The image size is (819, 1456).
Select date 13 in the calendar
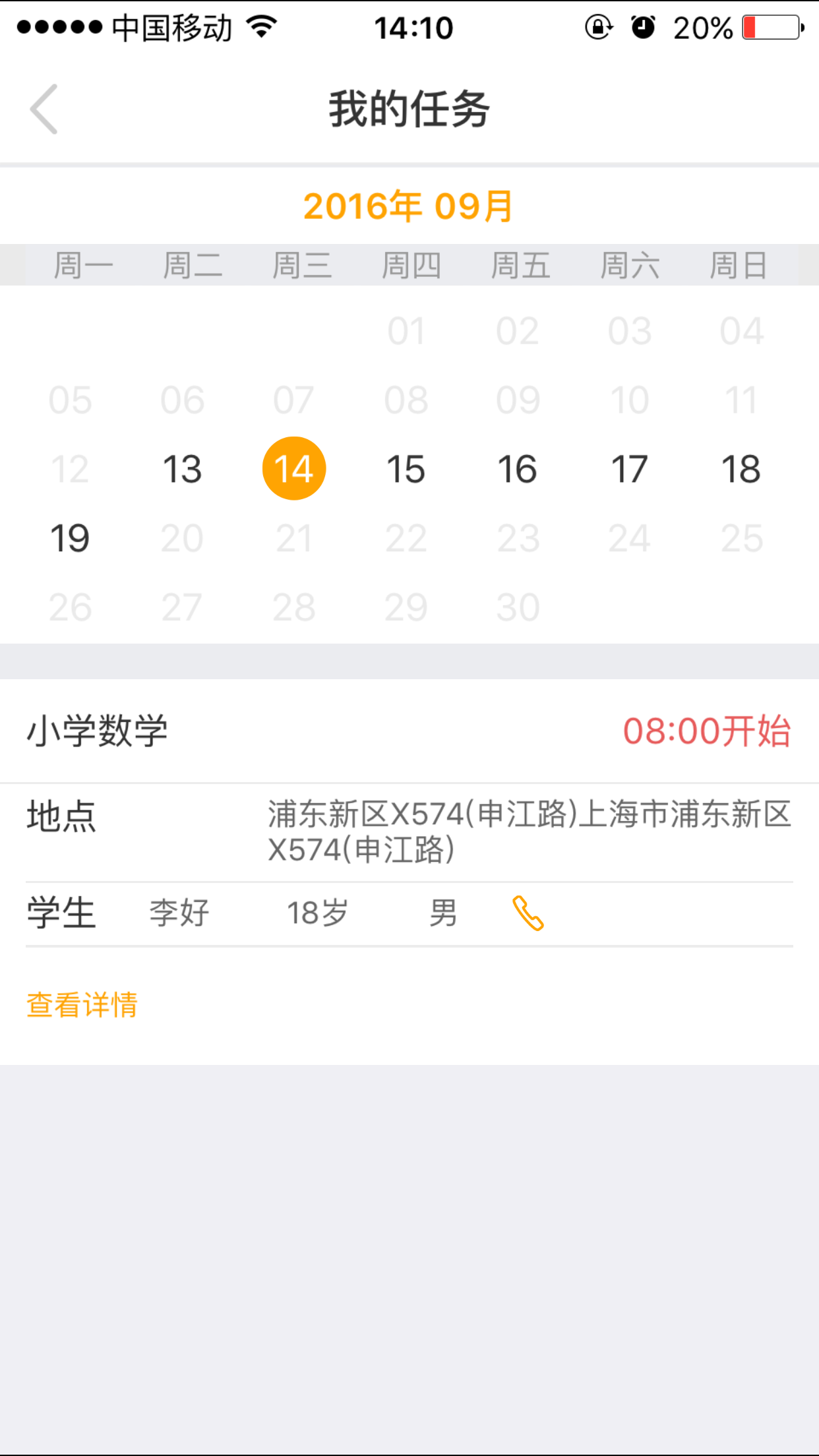(182, 469)
